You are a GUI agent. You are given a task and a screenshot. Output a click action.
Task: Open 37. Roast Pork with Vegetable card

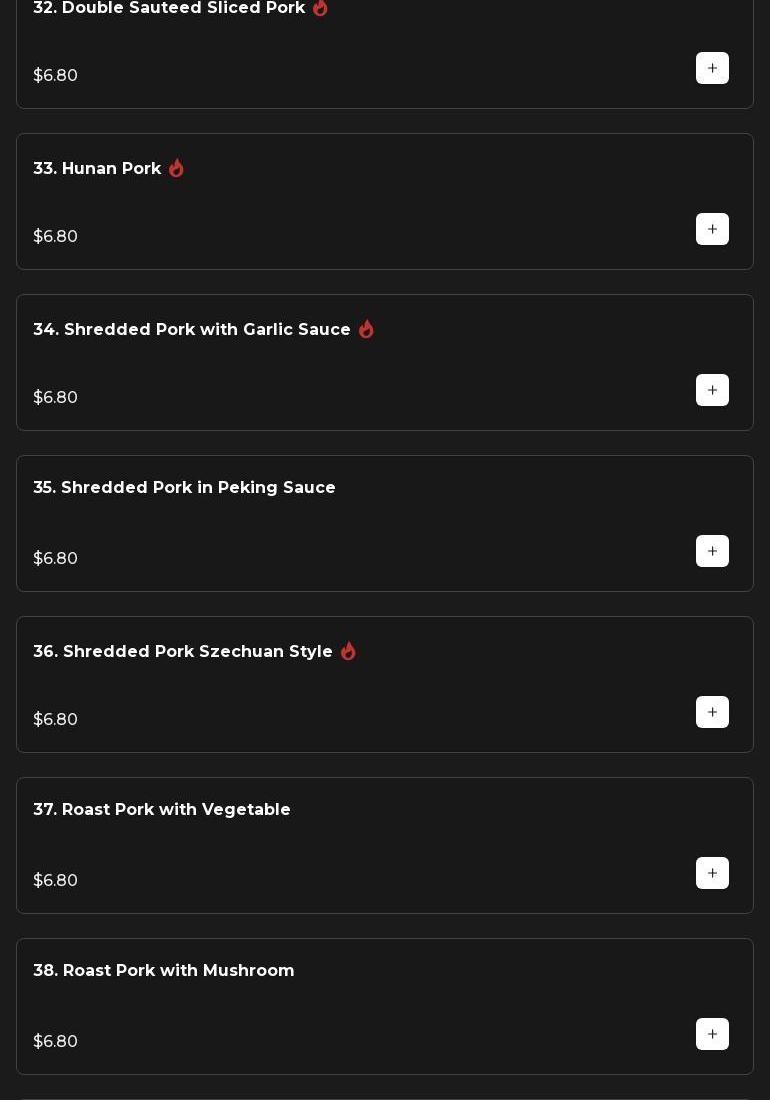coord(162,810)
